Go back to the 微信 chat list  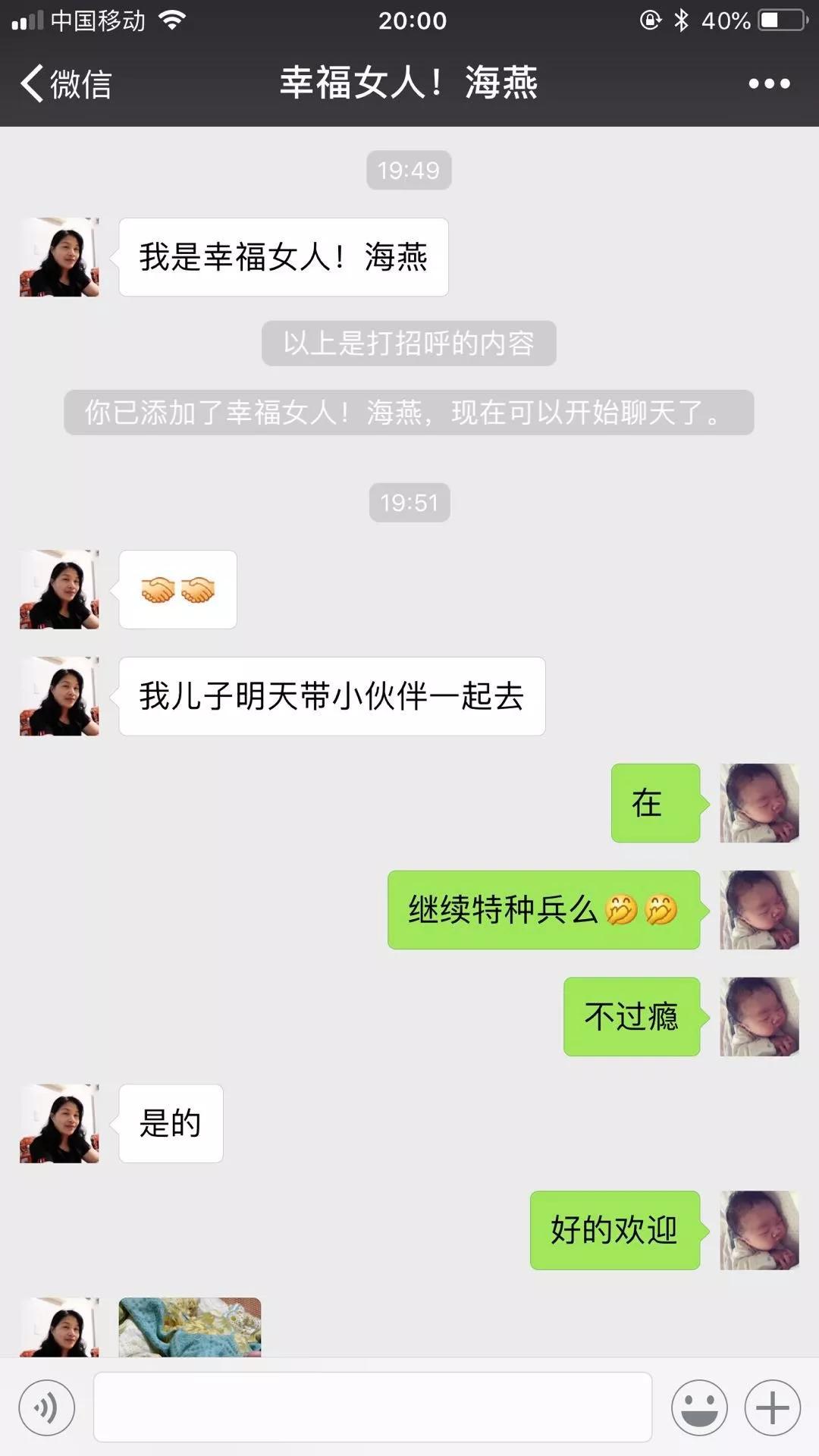pos(67,83)
